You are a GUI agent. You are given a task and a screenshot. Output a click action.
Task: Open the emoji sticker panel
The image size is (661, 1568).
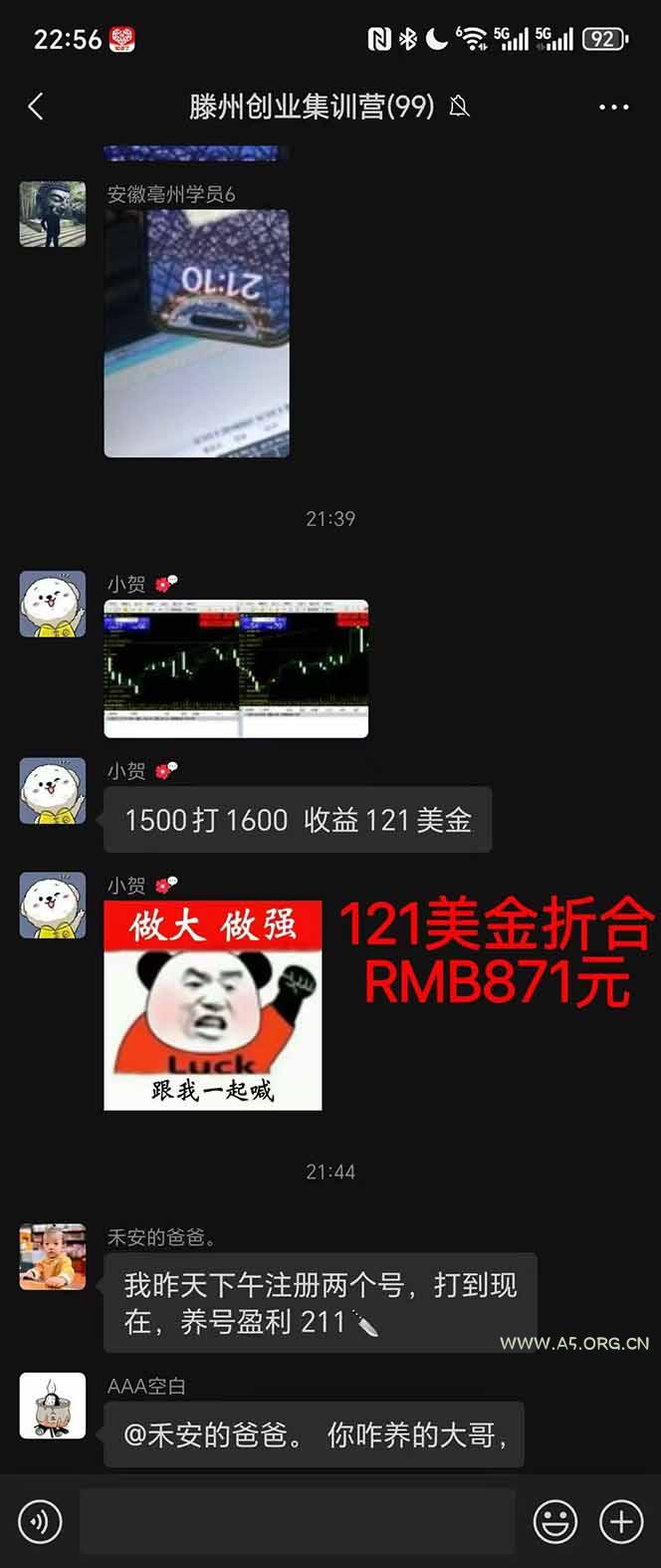pyautogui.click(x=555, y=1521)
